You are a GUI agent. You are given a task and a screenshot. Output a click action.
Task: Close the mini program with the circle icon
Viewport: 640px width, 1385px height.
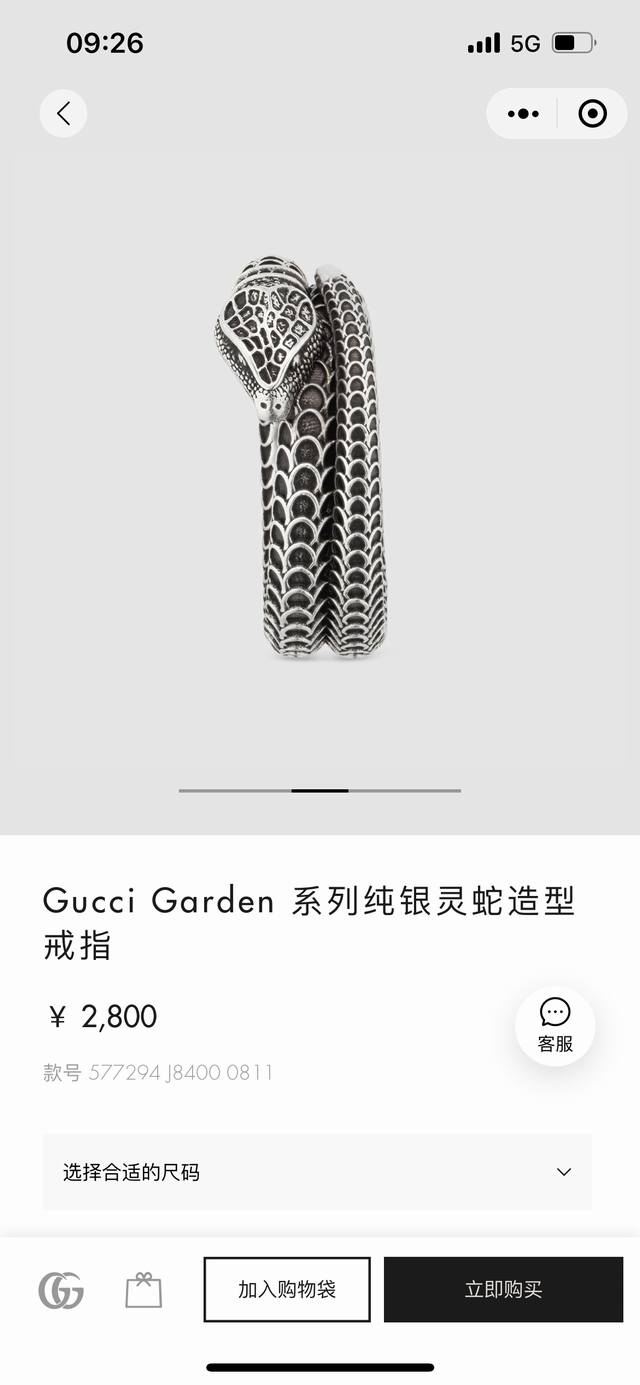(593, 114)
